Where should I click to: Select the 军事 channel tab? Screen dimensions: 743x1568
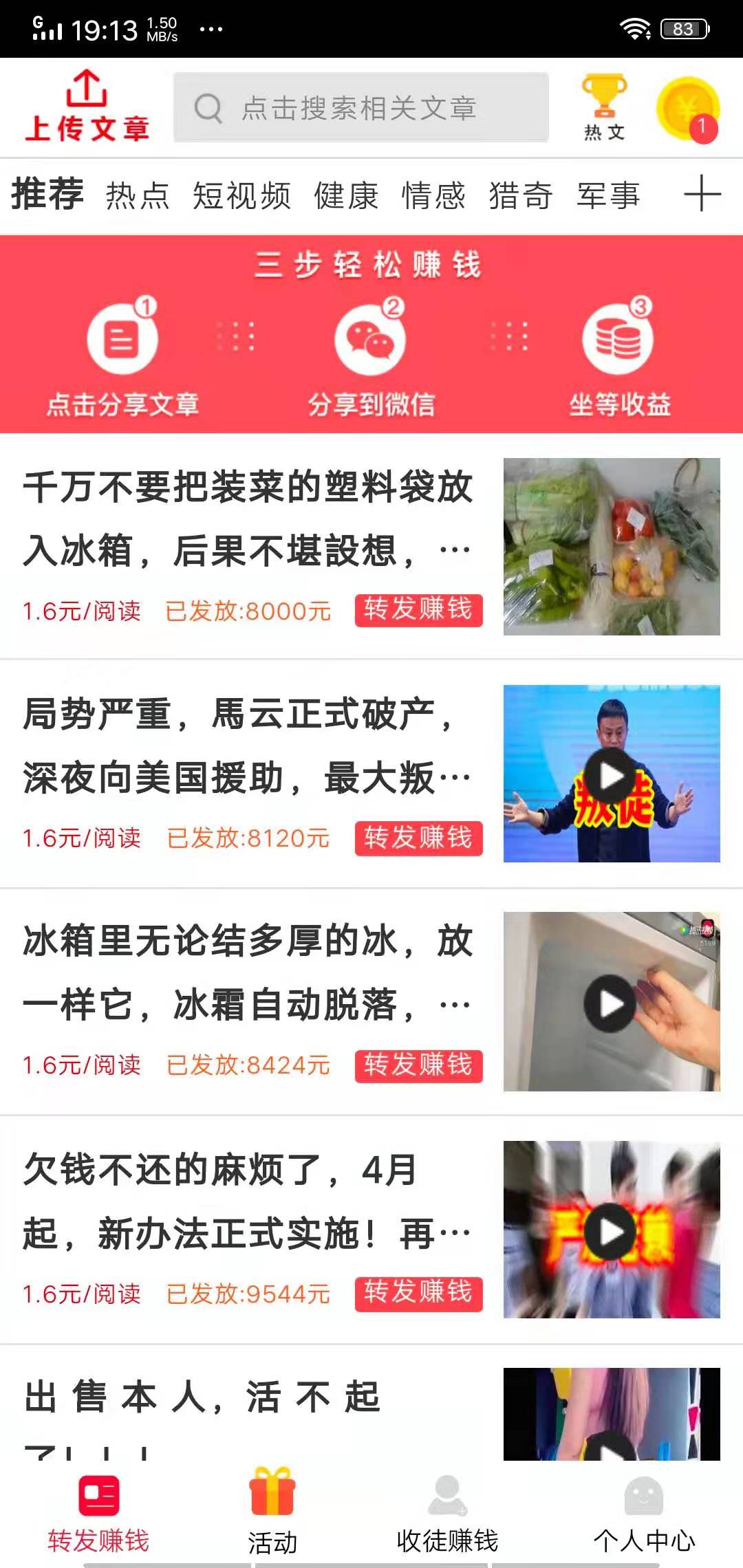[x=608, y=195]
